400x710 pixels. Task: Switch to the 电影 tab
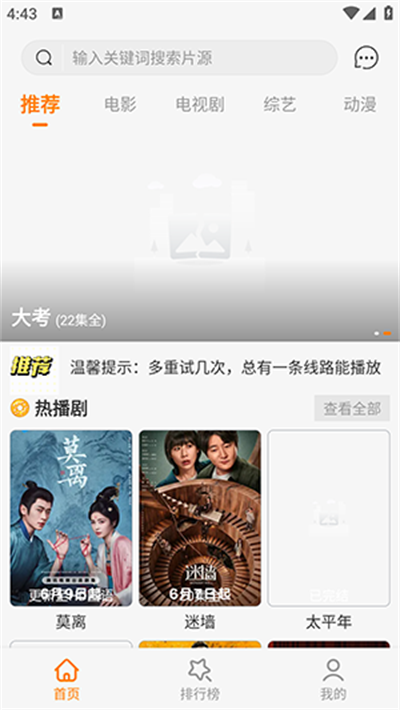tap(120, 105)
